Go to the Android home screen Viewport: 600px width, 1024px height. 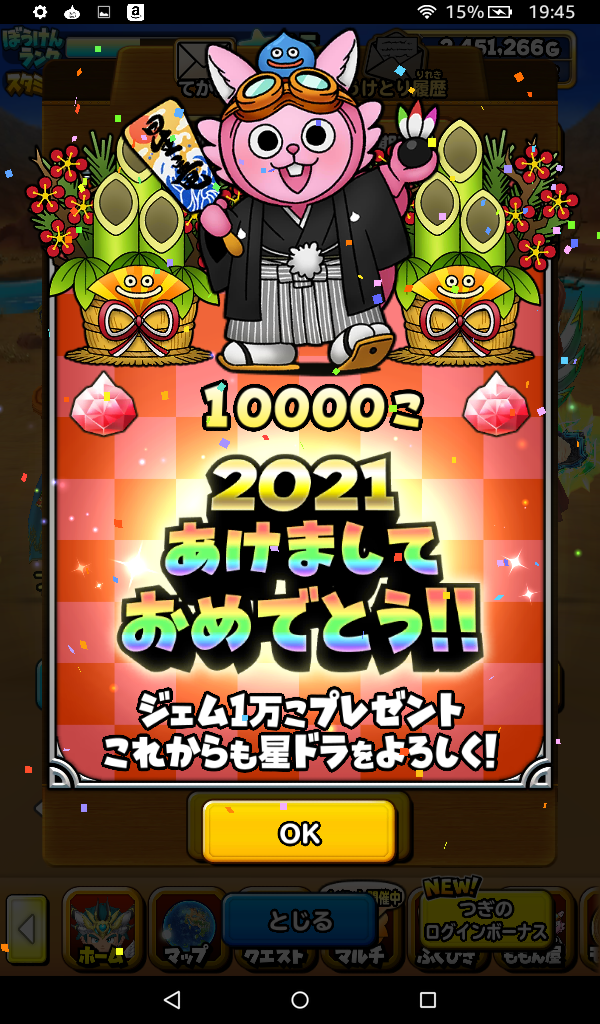point(300,999)
